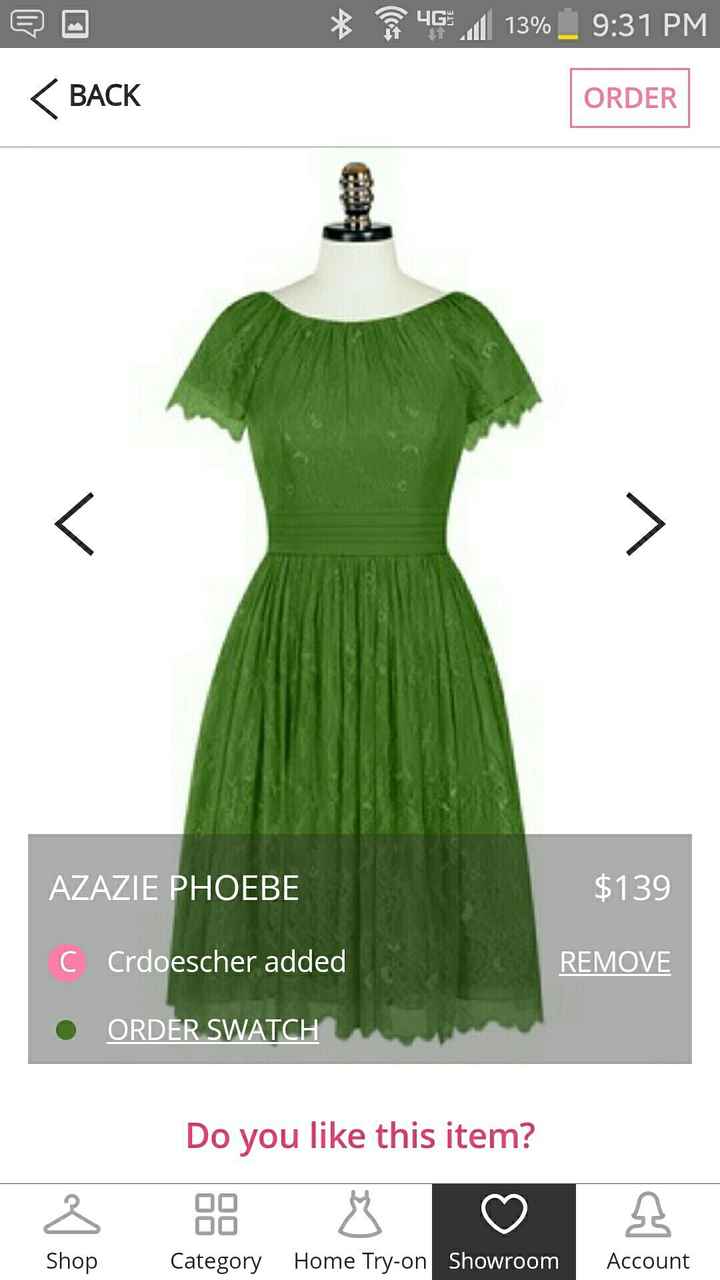Open the ORDER SWATCH link
The height and width of the screenshot is (1280, 720).
point(212,1030)
